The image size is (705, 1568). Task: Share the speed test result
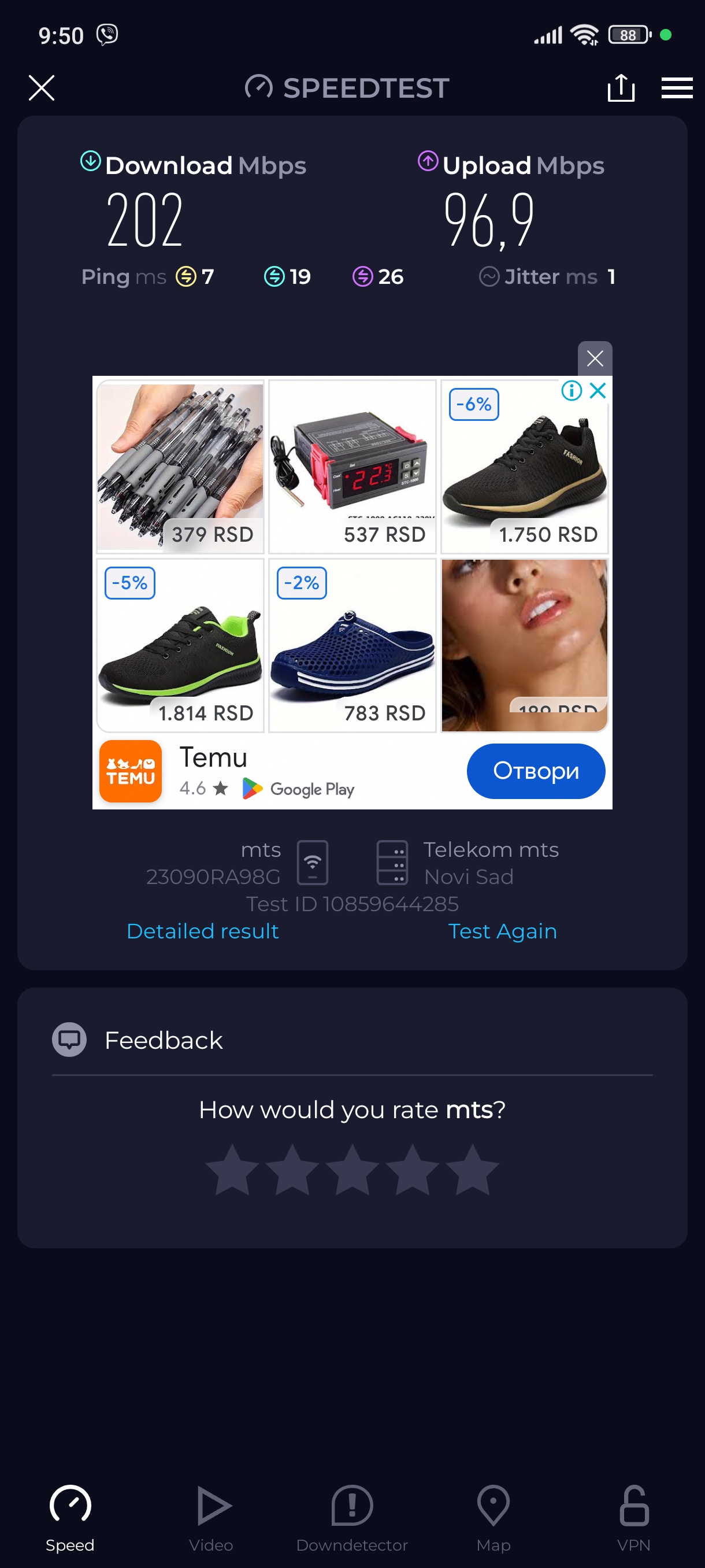pos(621,88)
